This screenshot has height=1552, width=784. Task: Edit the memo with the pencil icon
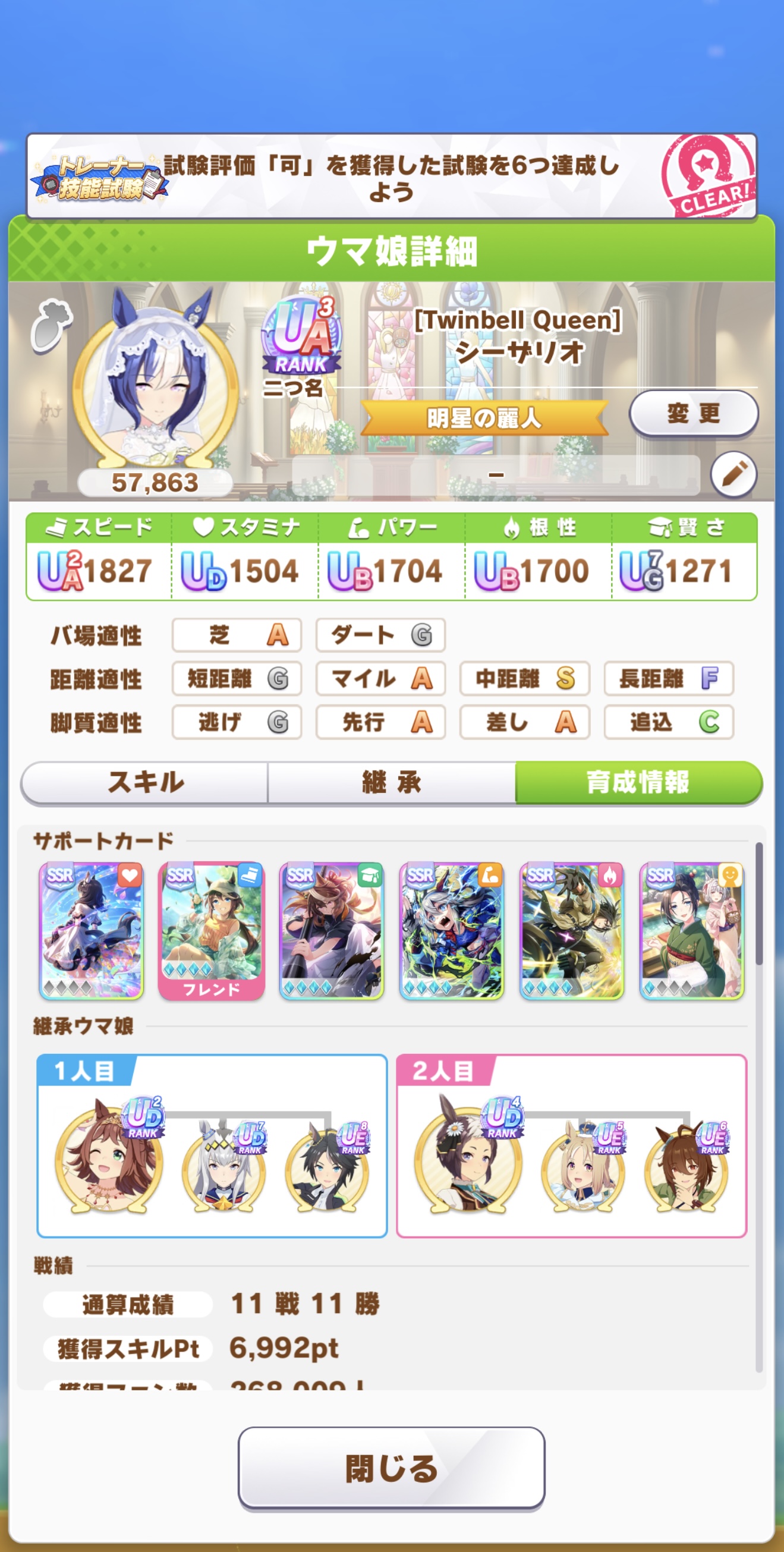pyautogui.click(x=733, y=474)
